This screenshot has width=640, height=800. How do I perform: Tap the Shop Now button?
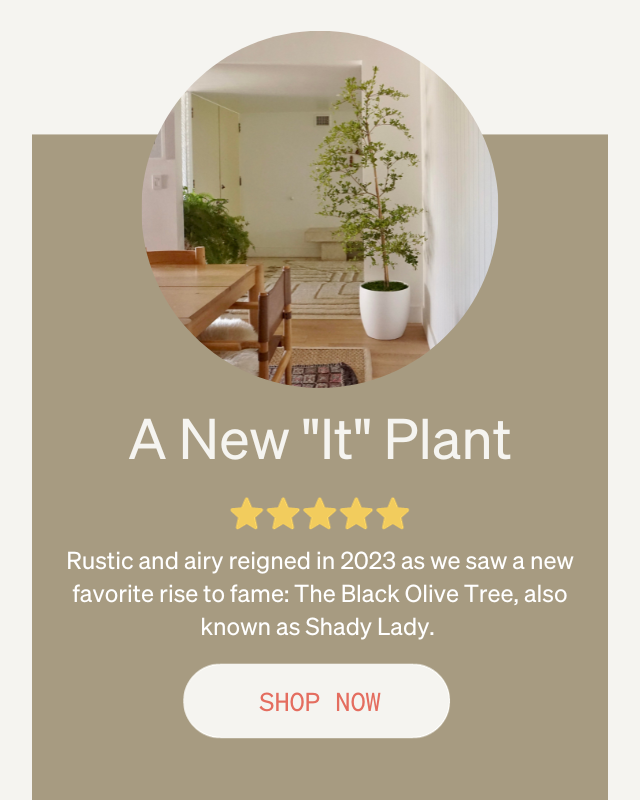tap(317, 701)
